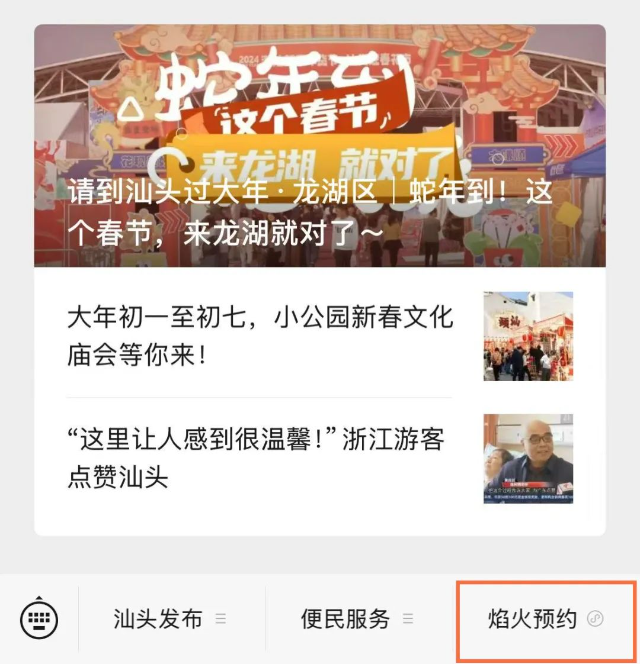
Task: Read the 浙江游客点赞汕头 article
Action: point(257,457)
